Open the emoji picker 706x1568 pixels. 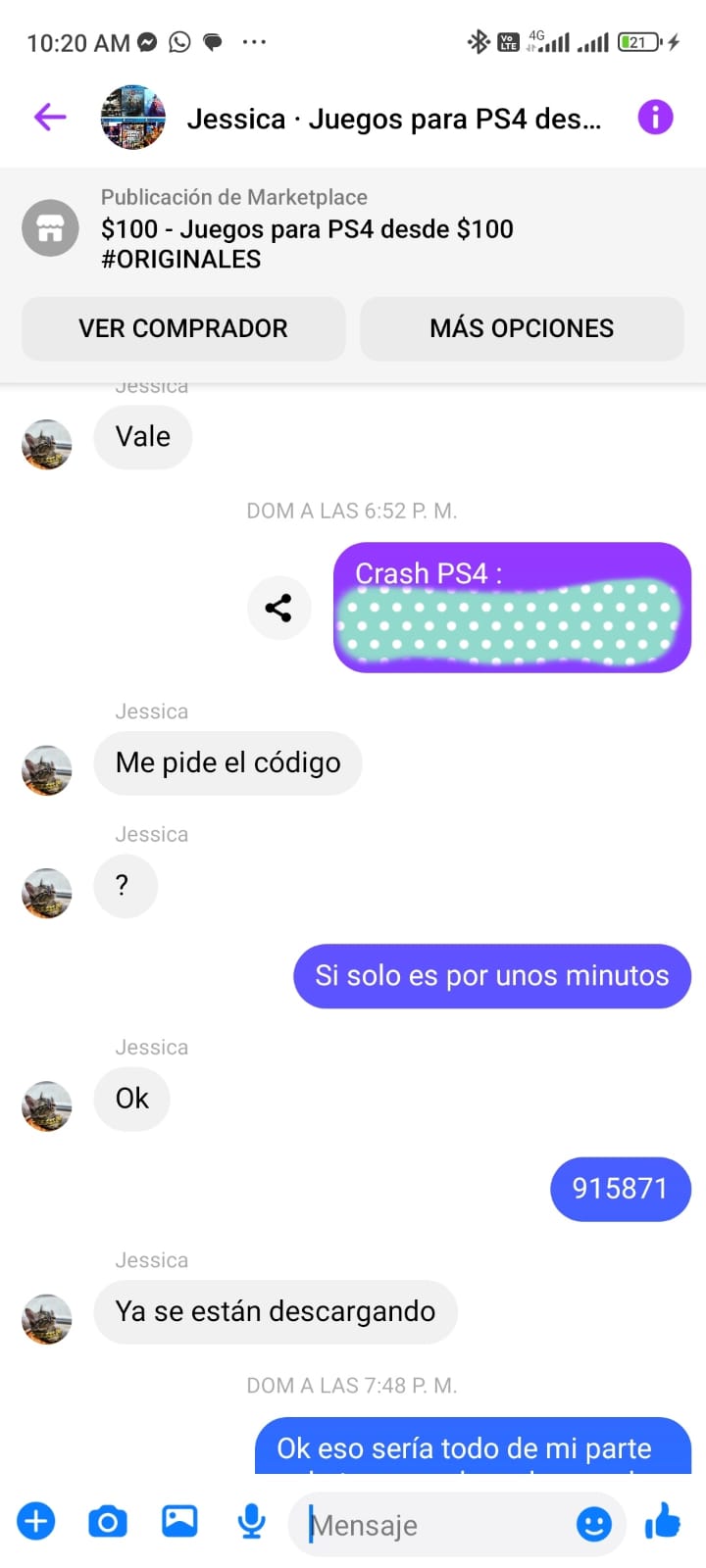coord(593,1524)
